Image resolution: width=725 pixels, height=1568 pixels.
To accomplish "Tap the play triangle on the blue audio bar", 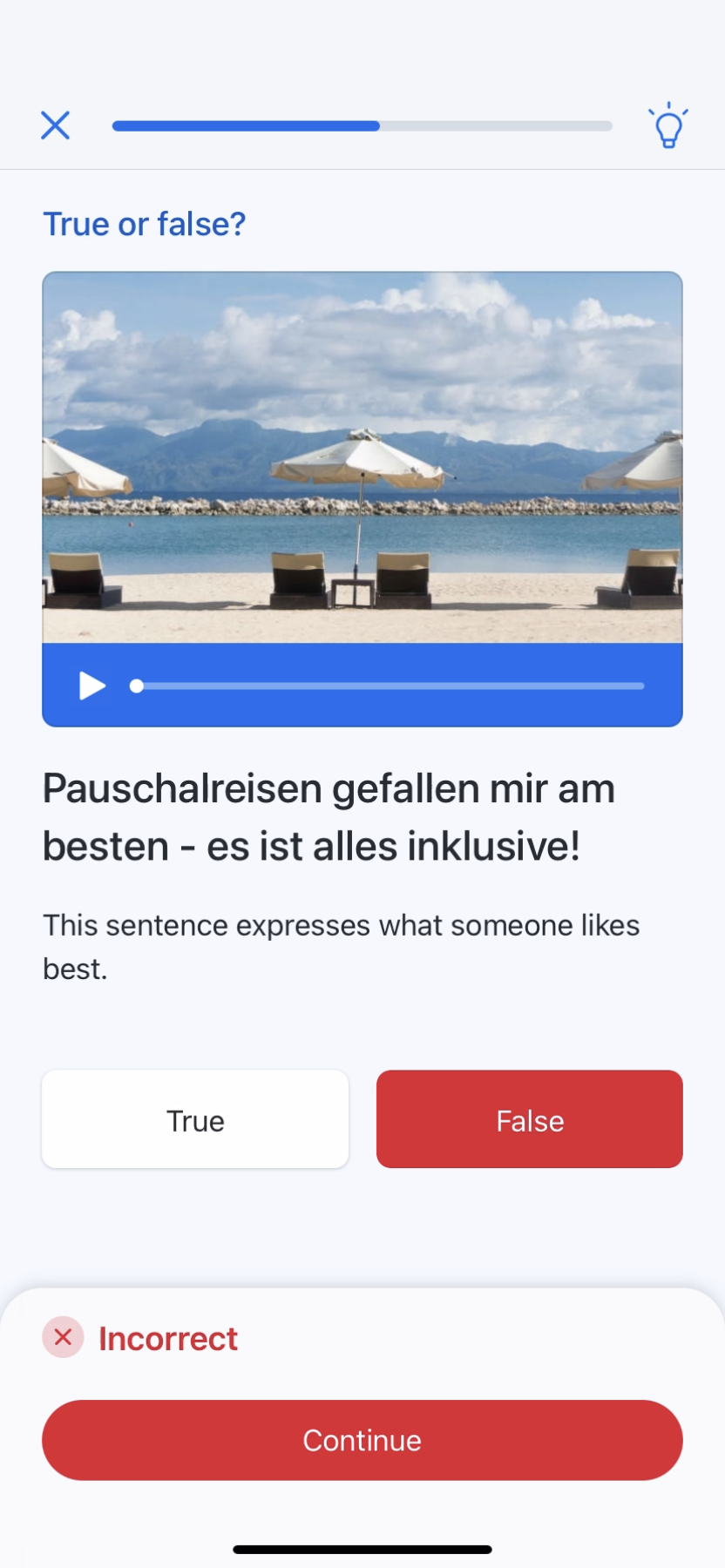I will click(91, 686).
